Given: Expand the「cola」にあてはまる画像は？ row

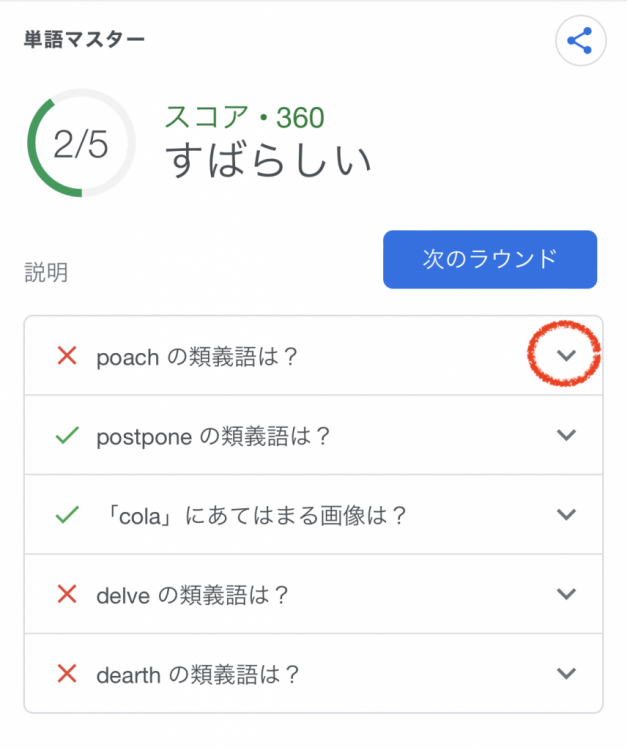Looking at the screenshot, I should point(566,514).
